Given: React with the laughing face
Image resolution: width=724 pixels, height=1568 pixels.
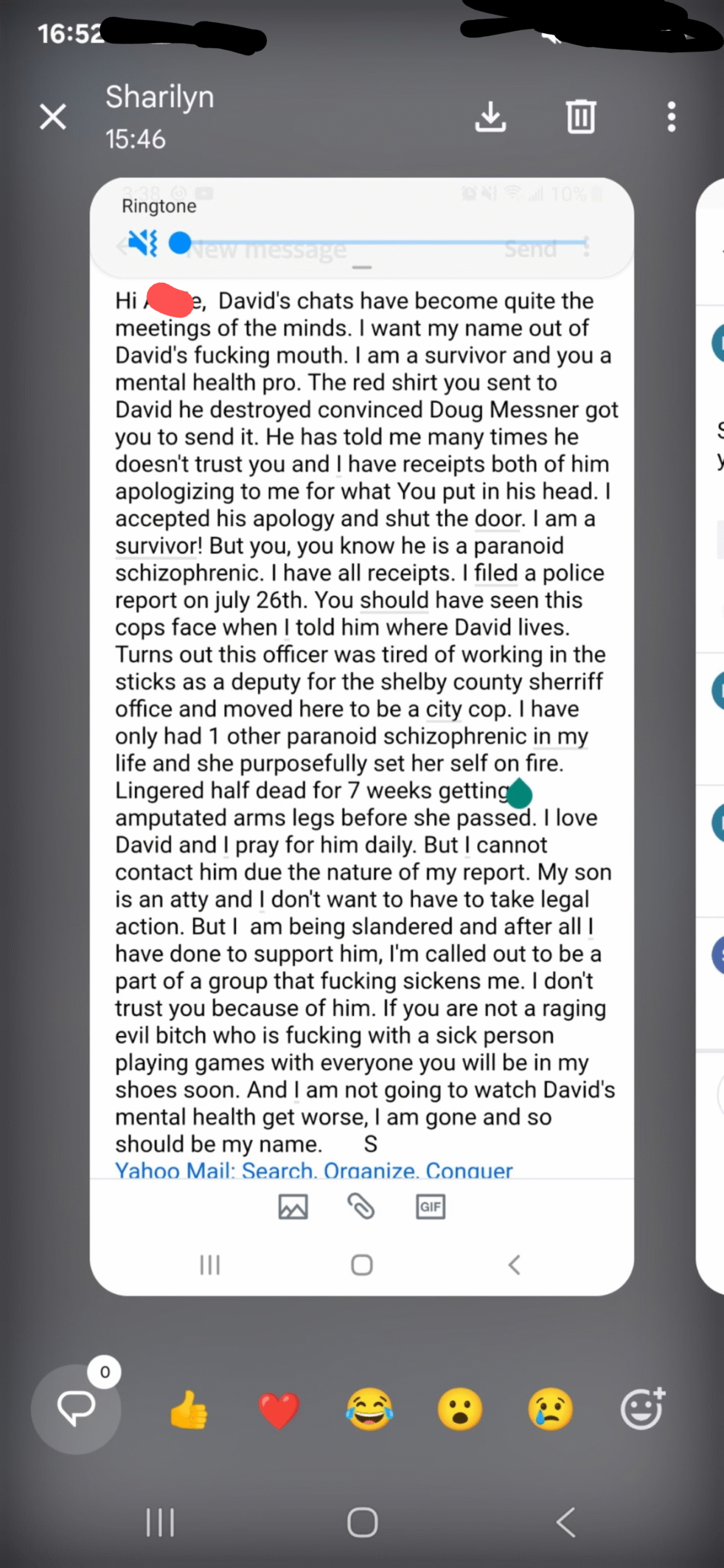Looking at the screenshot, I should 369,1409.
